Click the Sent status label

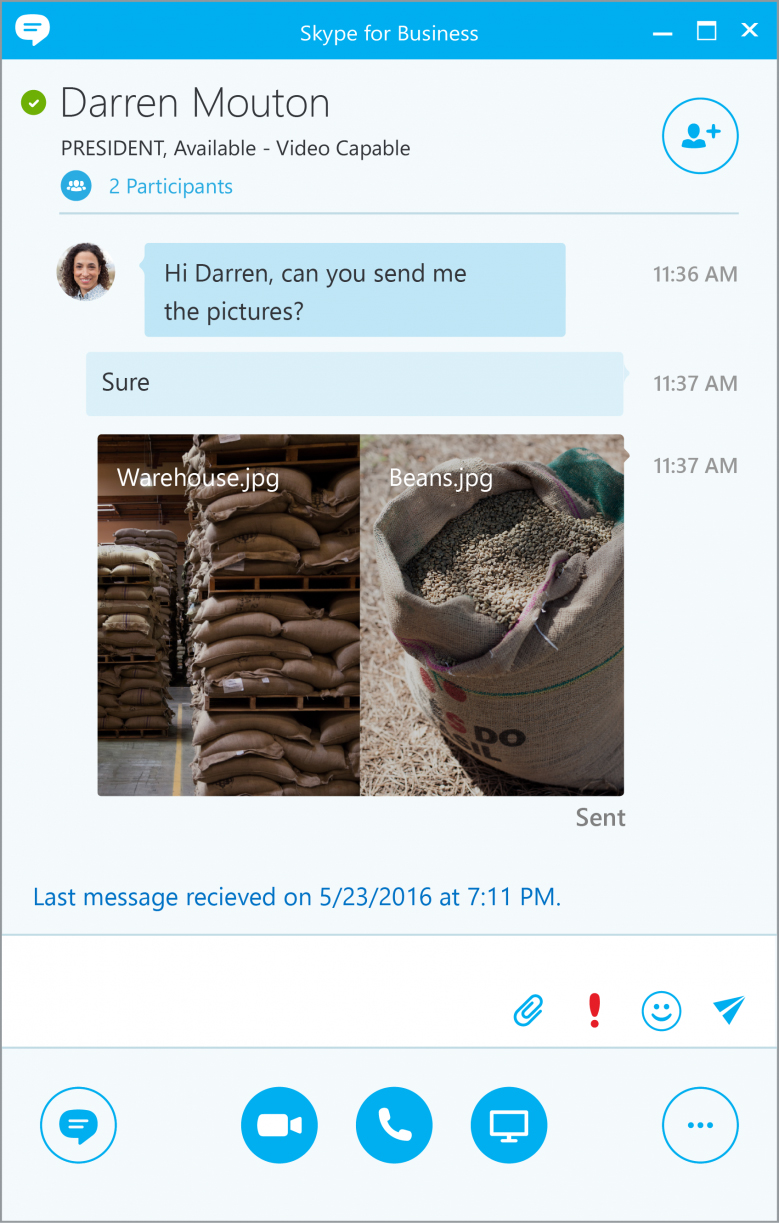(x=600, y=817)
